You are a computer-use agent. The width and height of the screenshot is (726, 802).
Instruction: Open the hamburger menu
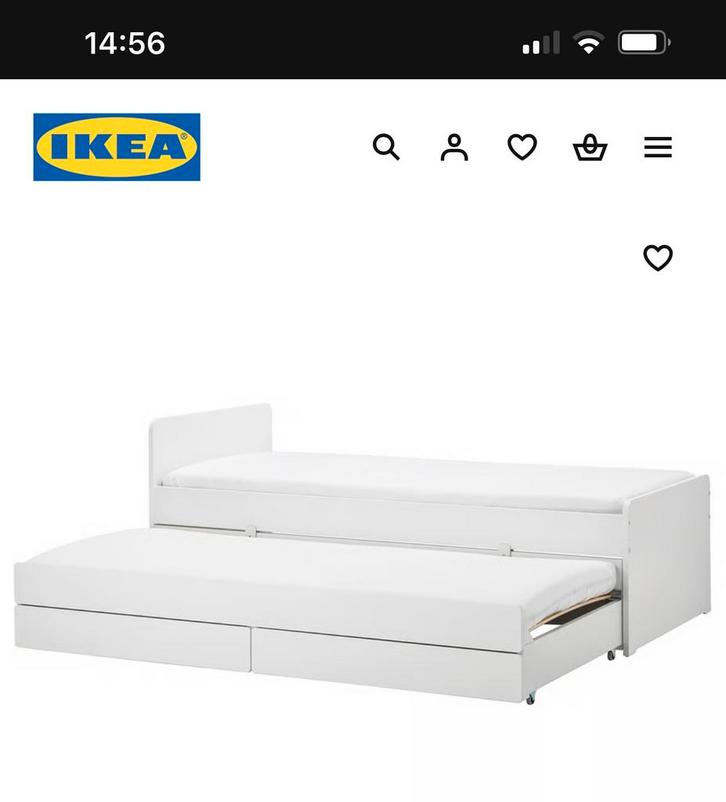[657, 148]
